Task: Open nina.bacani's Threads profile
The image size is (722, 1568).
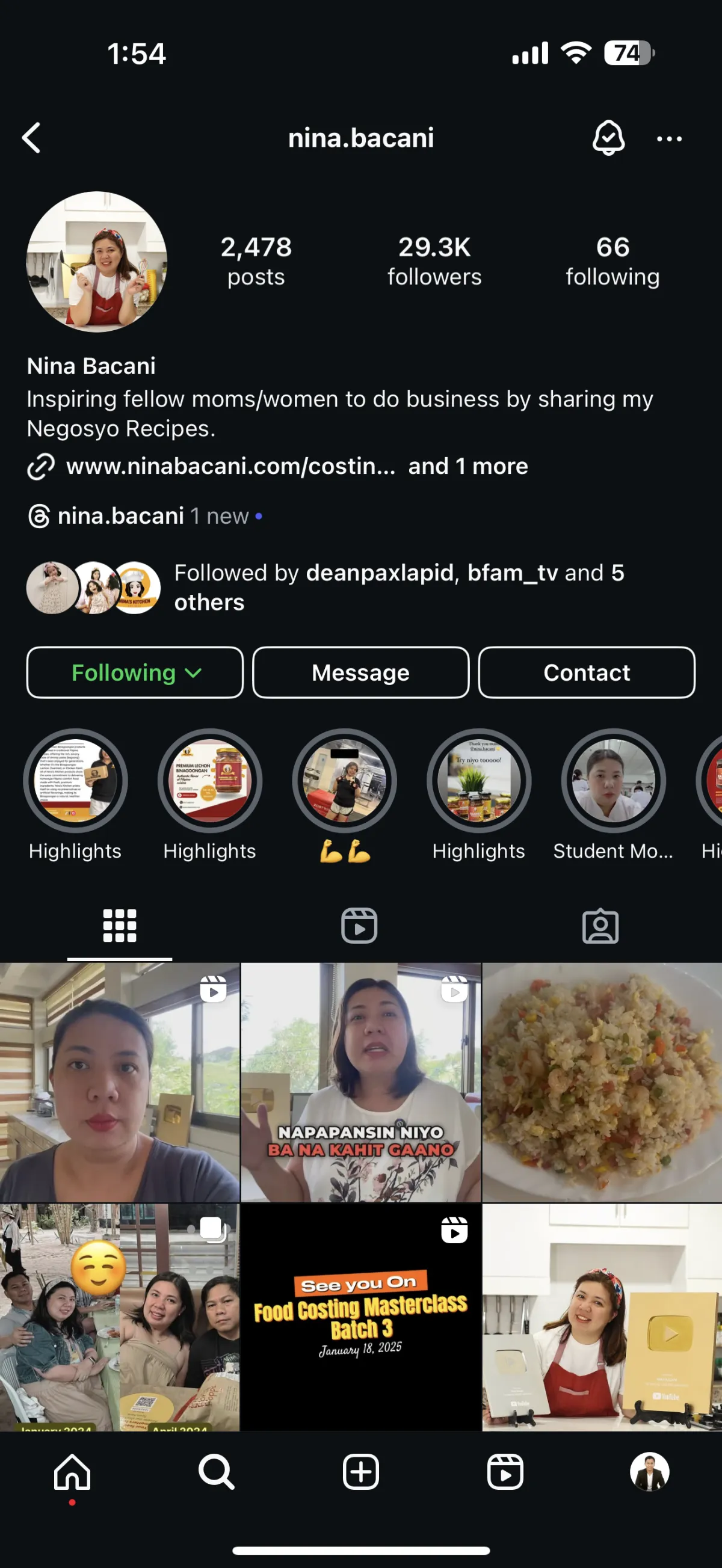Action: [x=120, y=516]
